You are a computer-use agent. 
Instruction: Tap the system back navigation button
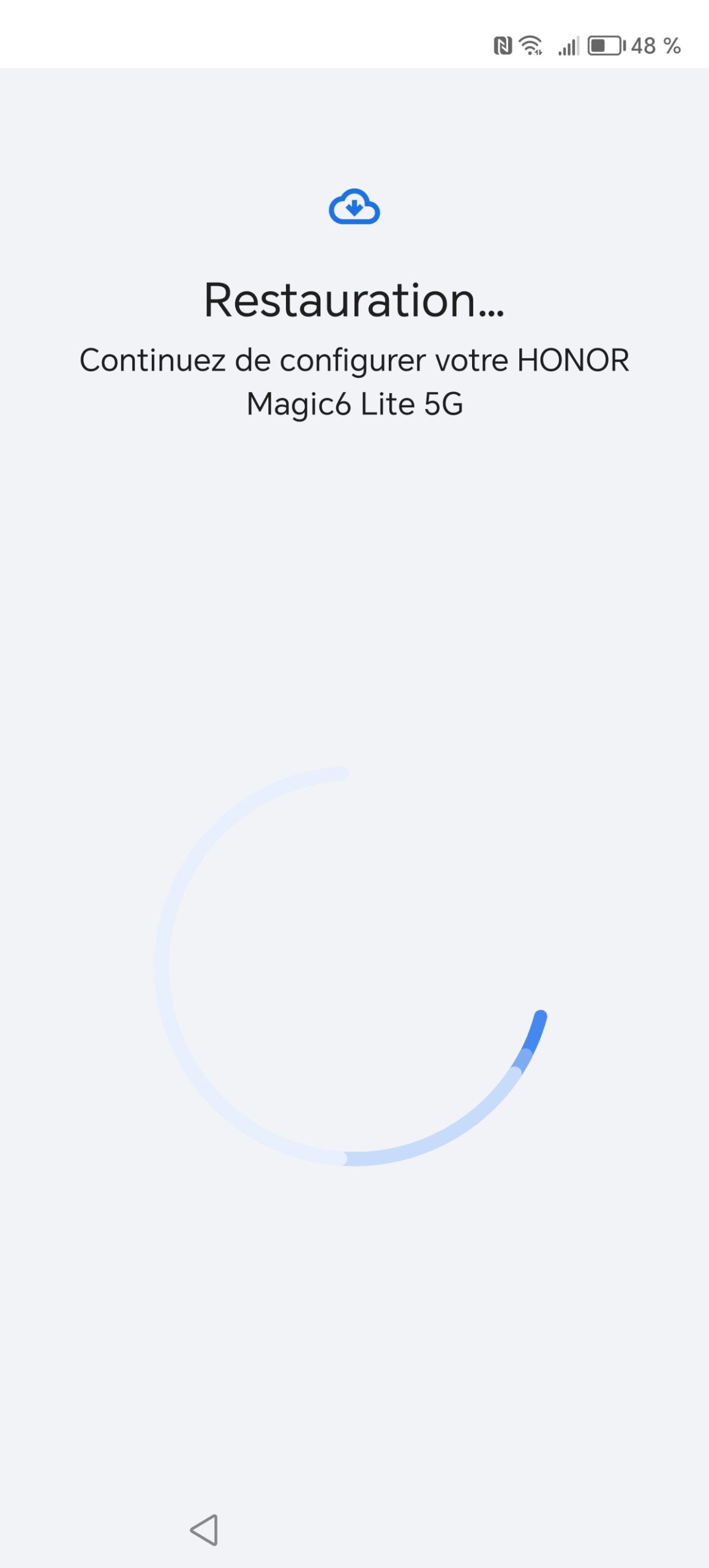tap(204, 1530)
